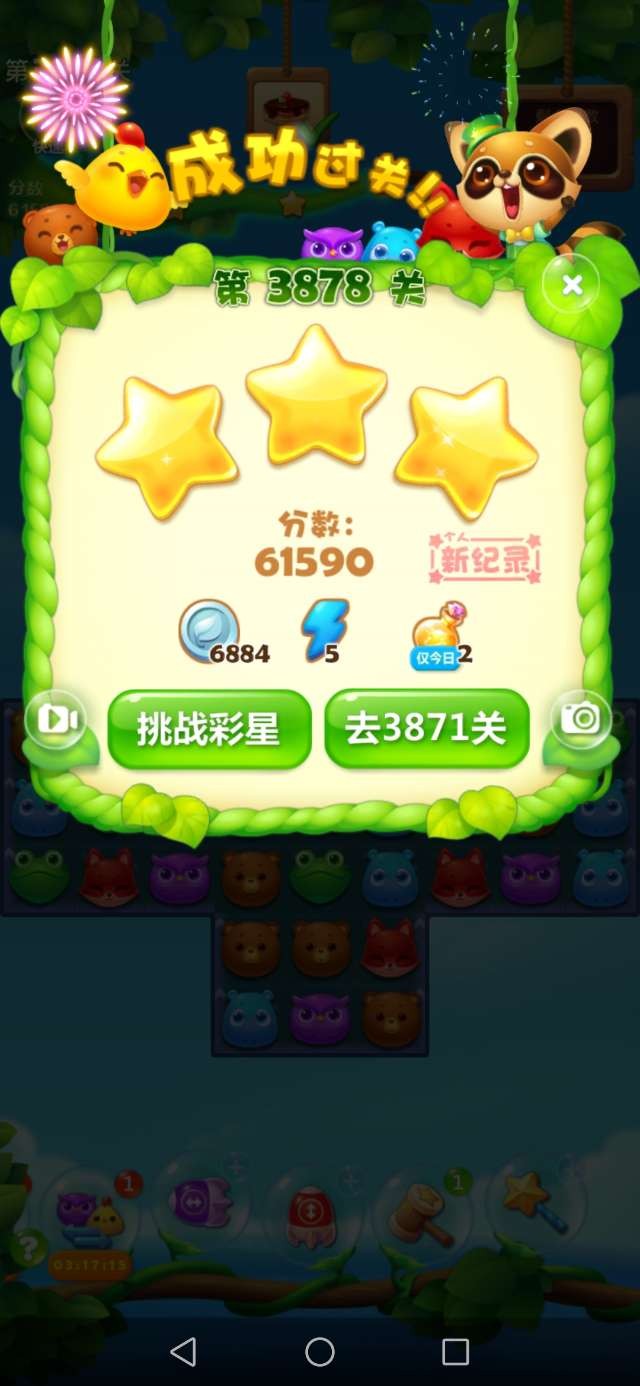Open the video recording icon
Screen dimensions: 640x1386
point(56,718)
